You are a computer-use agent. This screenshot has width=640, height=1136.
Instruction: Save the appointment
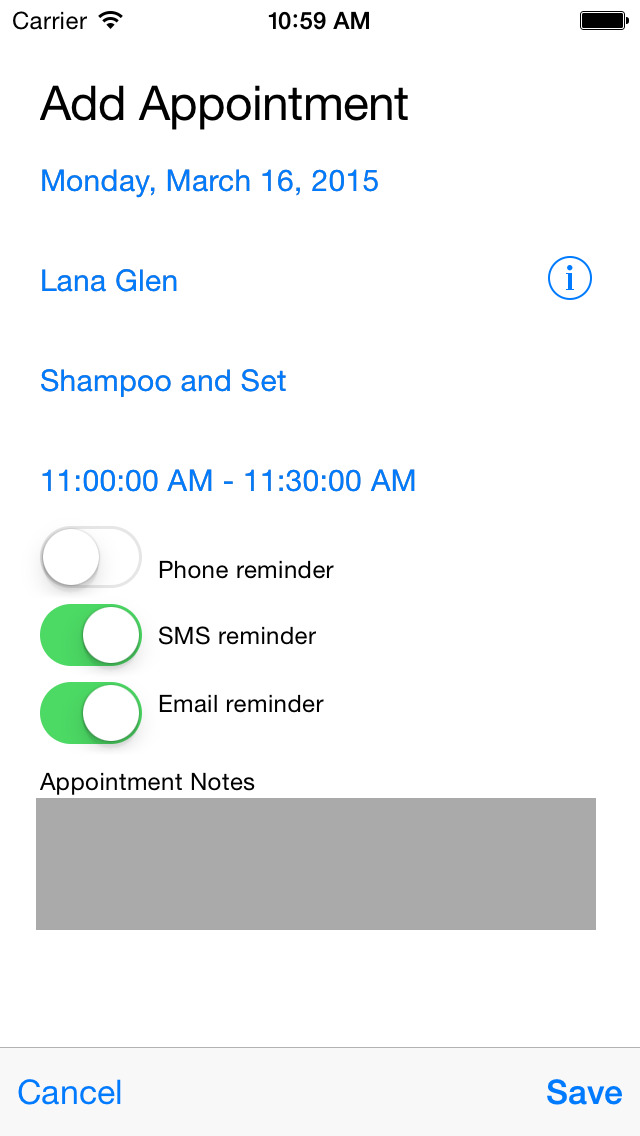[x=584, y=1092]
